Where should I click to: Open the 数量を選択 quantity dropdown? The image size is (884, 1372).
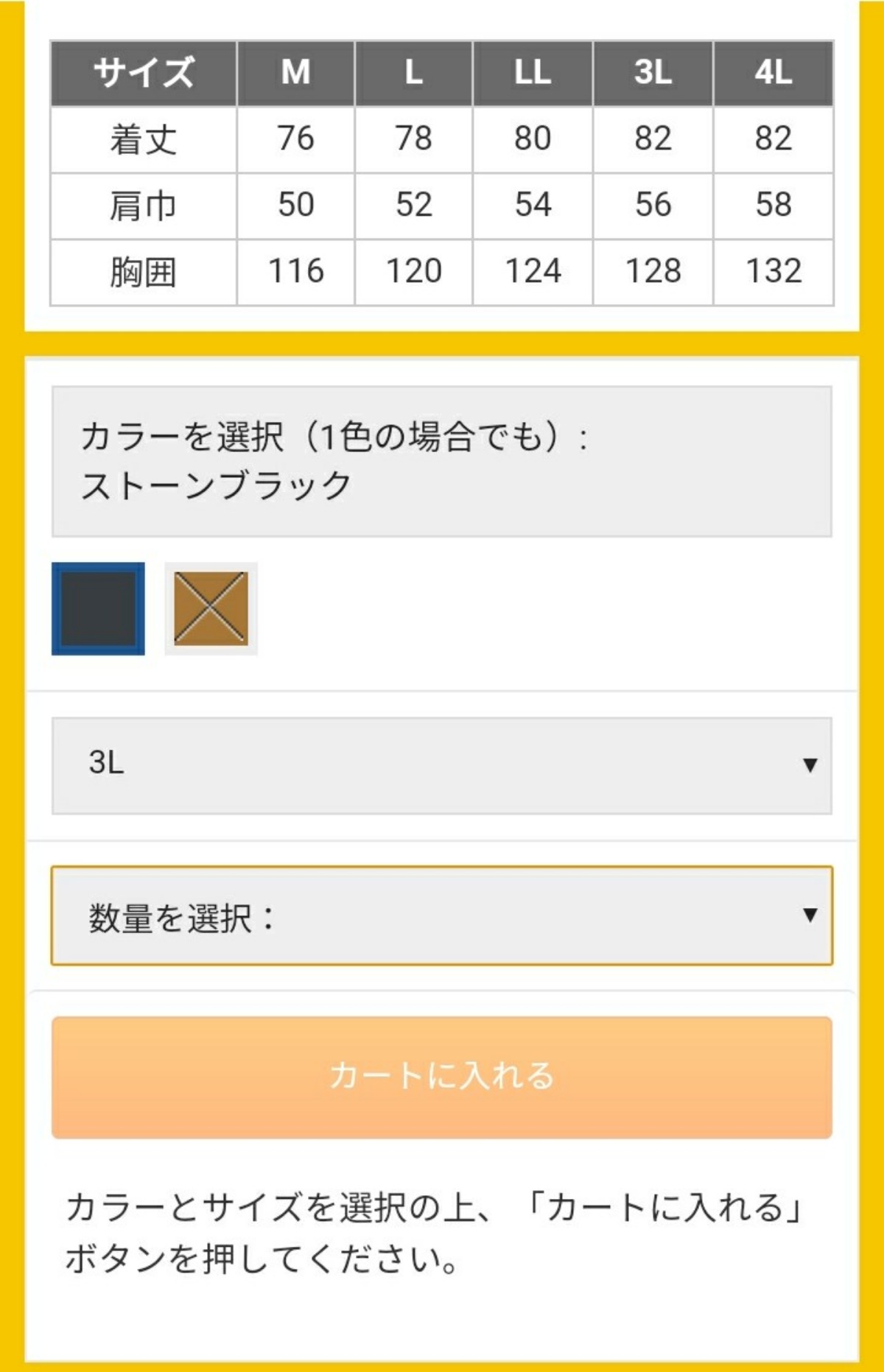442,915
